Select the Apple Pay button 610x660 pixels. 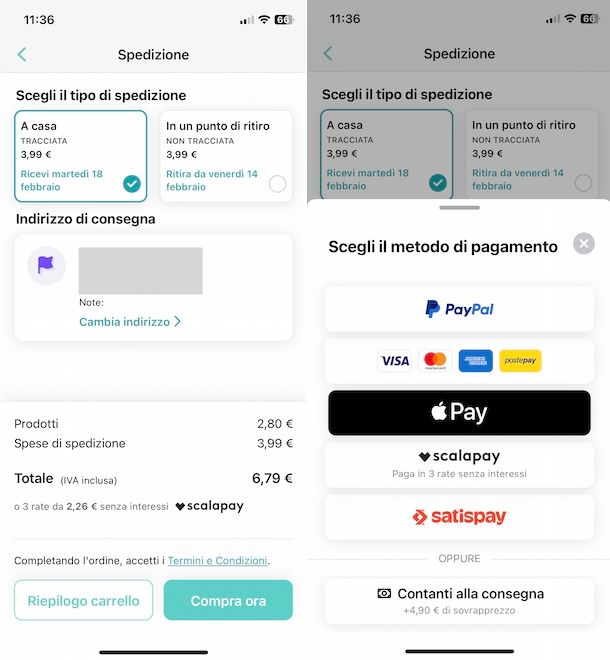[459, 412]
